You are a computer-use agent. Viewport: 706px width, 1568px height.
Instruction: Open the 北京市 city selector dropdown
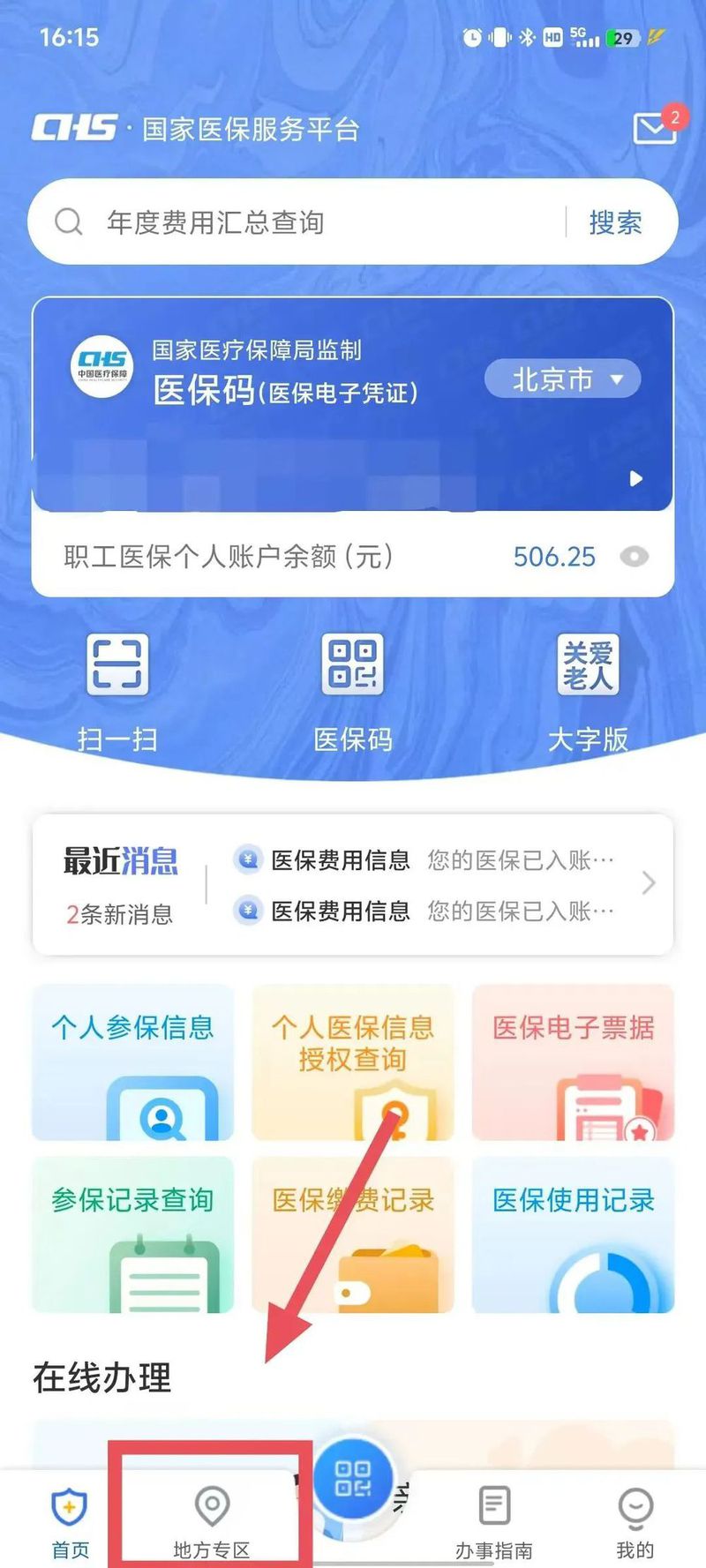pos(561,379)
